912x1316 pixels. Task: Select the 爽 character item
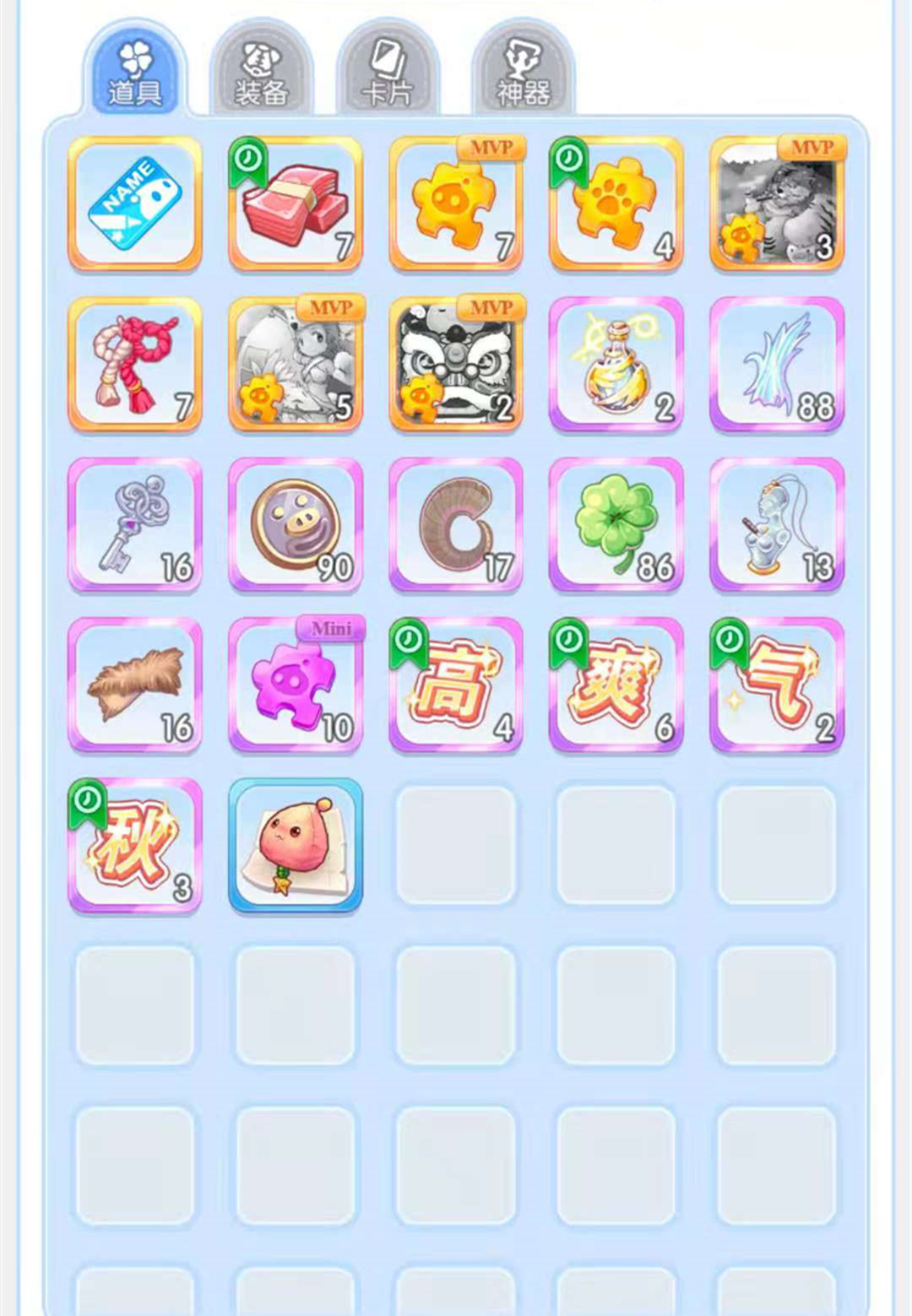(x=616, y=685)
